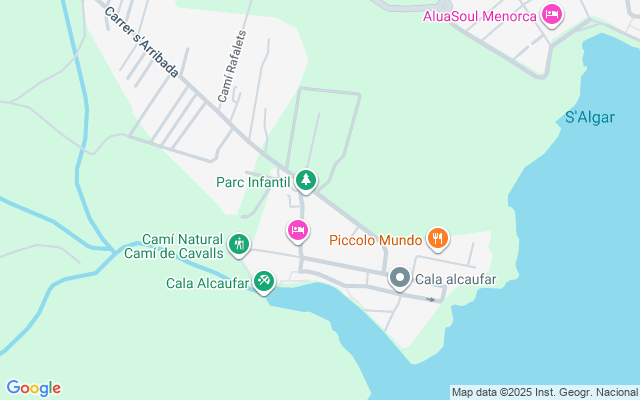Open the unlabeled pink hotel pin
Screen dimensions: 640x400
pyautogui.click(x=297, y=230)
